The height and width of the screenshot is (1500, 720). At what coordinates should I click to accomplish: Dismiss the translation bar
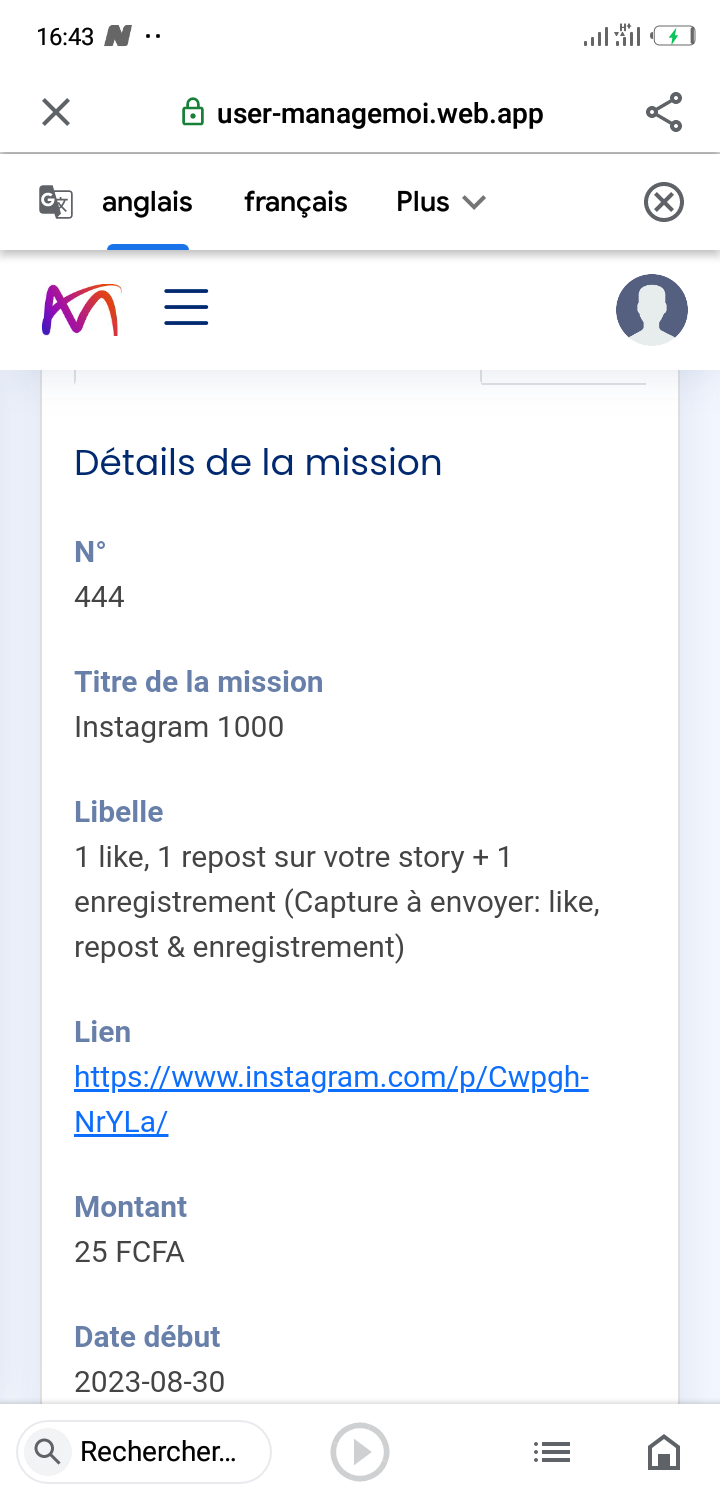[663, 203]
